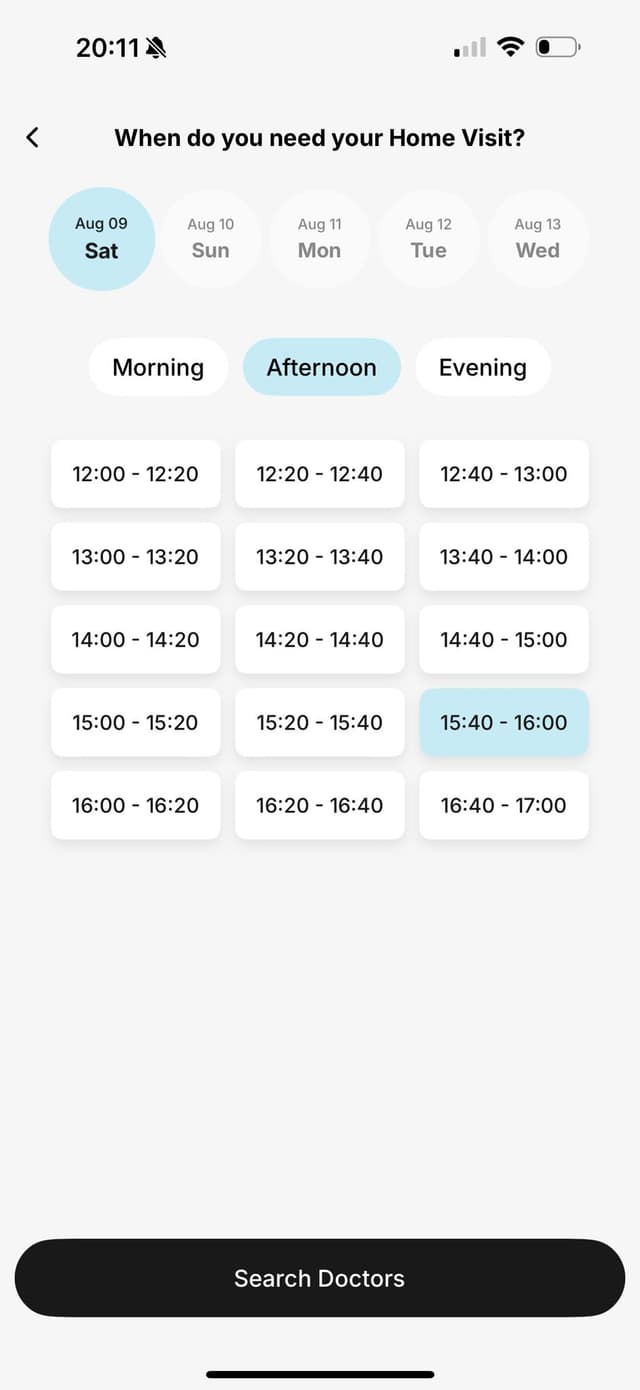The height and width of the screenshot is (1390, 640).
Task: Go back using the arrow icon
Action: [x=33, y=138]
